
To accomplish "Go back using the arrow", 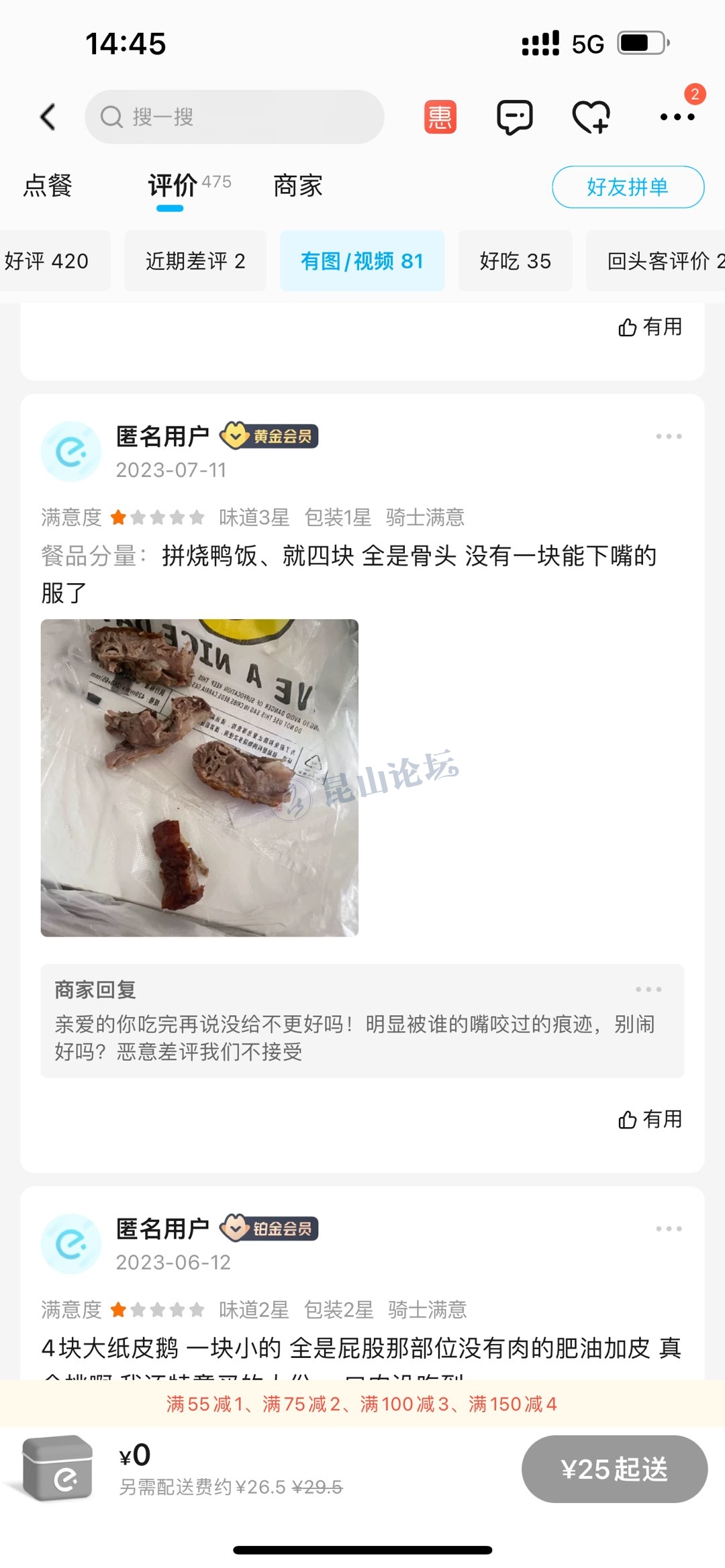I will (47, 117).
